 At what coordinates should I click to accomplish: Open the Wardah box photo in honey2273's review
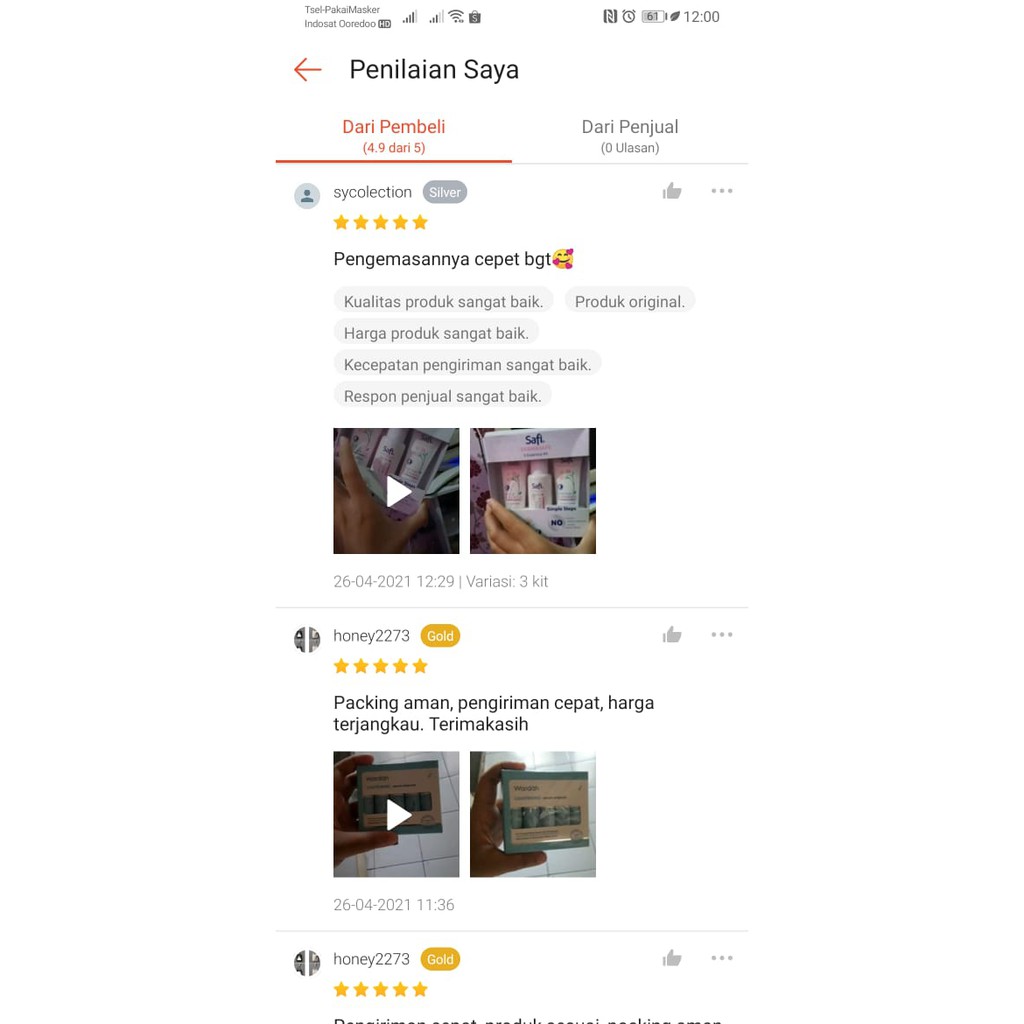click(533, 814)
